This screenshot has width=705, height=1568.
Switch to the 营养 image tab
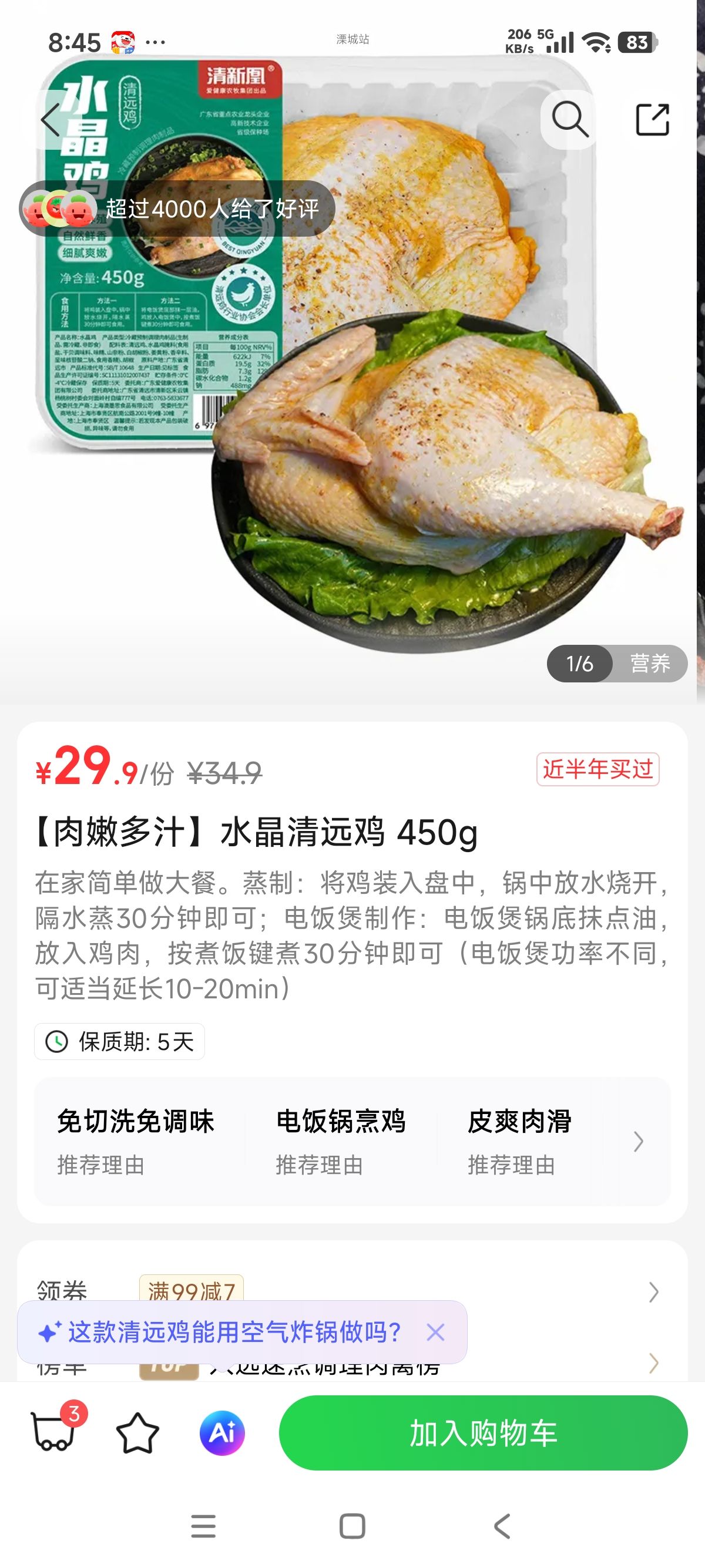650,663
